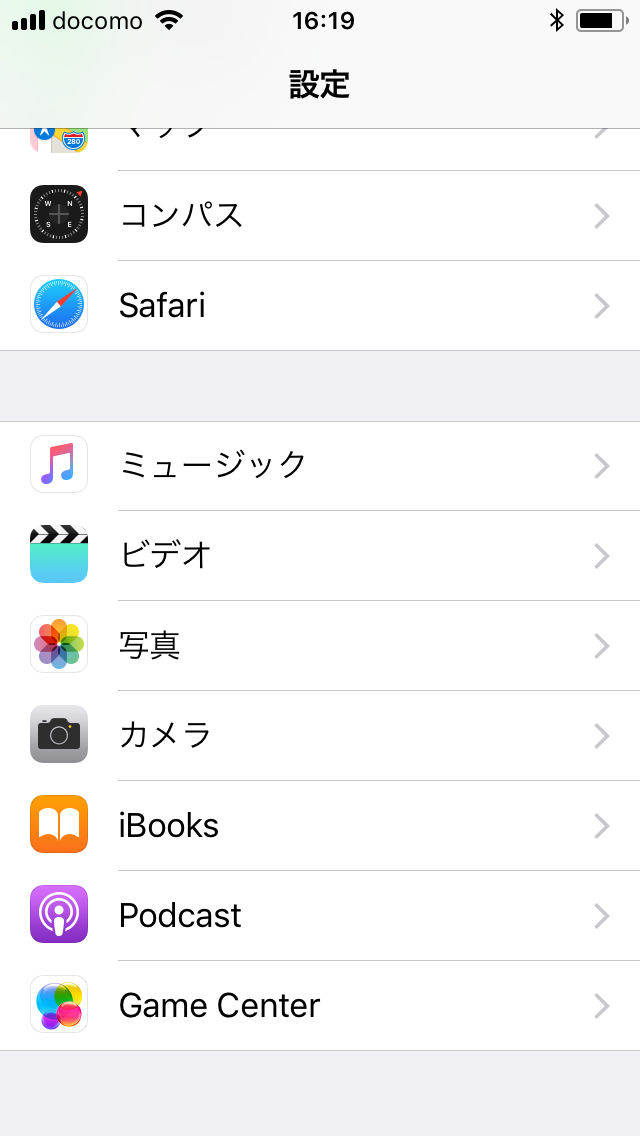Open iBooks settings
Viewport: 640px width, 1136px height.
click(x=320, y=825)
